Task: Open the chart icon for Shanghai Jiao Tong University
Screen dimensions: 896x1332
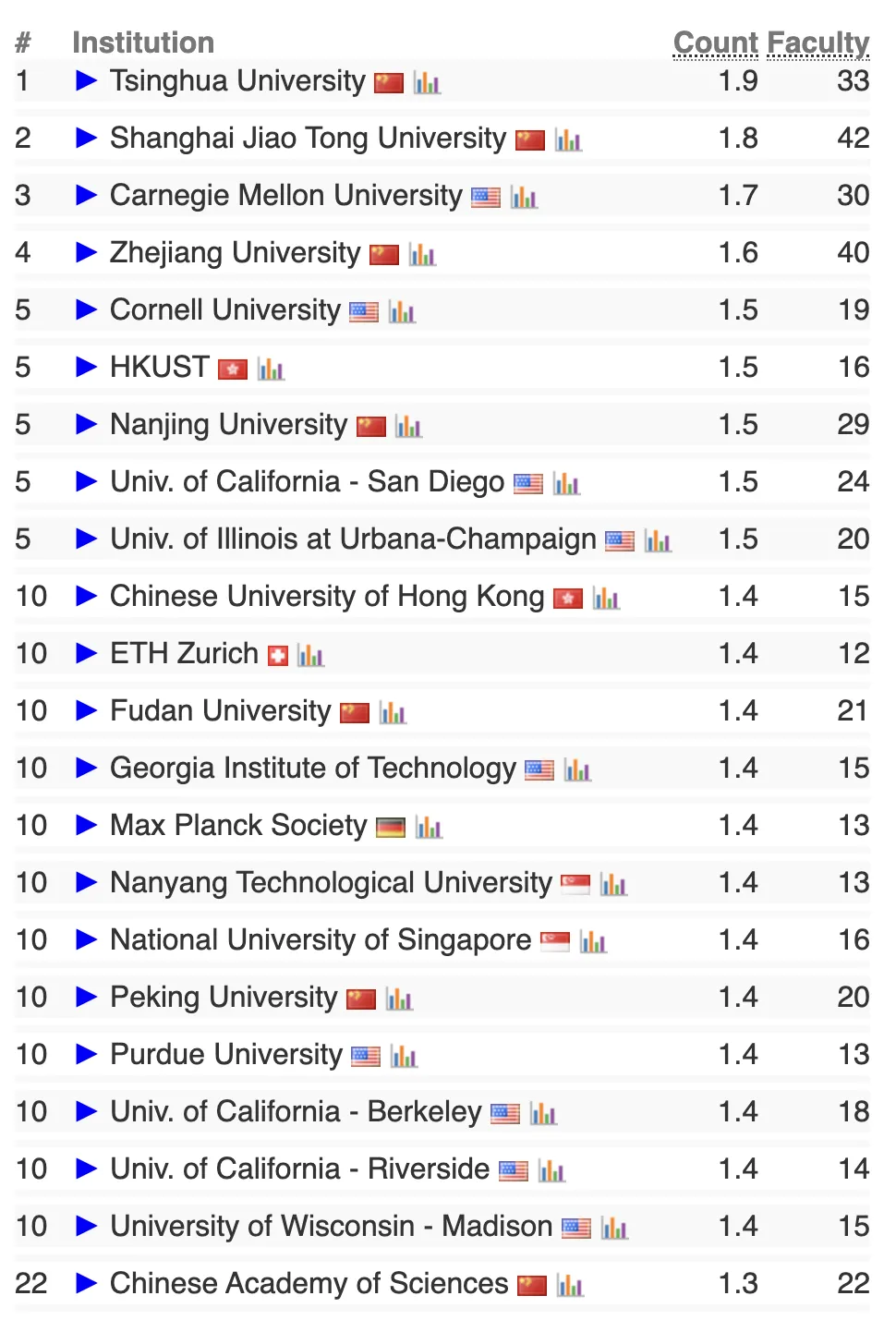Action: pyautogui.click(x=567, y=140)
